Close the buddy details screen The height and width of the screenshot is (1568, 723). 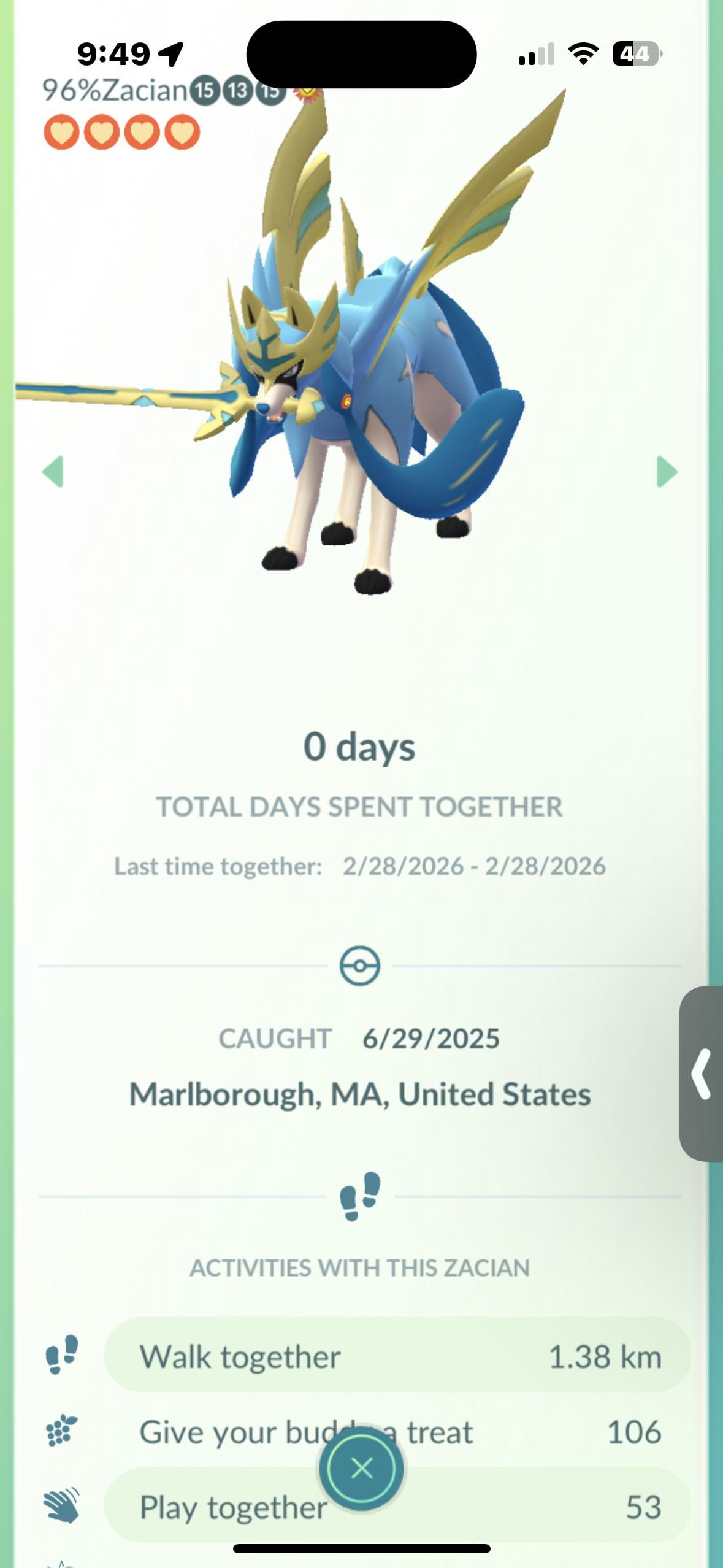pos(362,1468)
